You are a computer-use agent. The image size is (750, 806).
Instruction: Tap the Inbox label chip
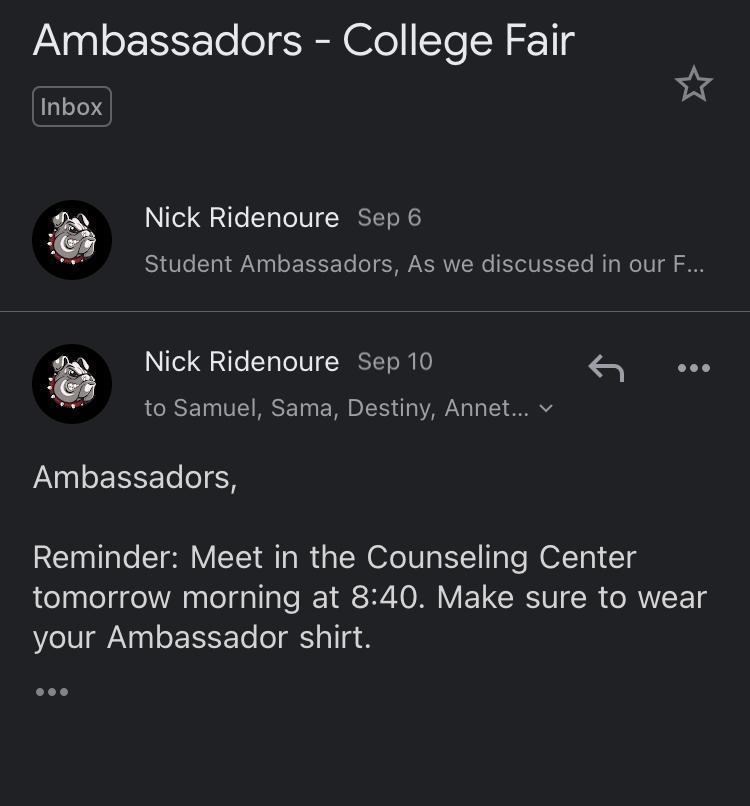coord(71,107)
